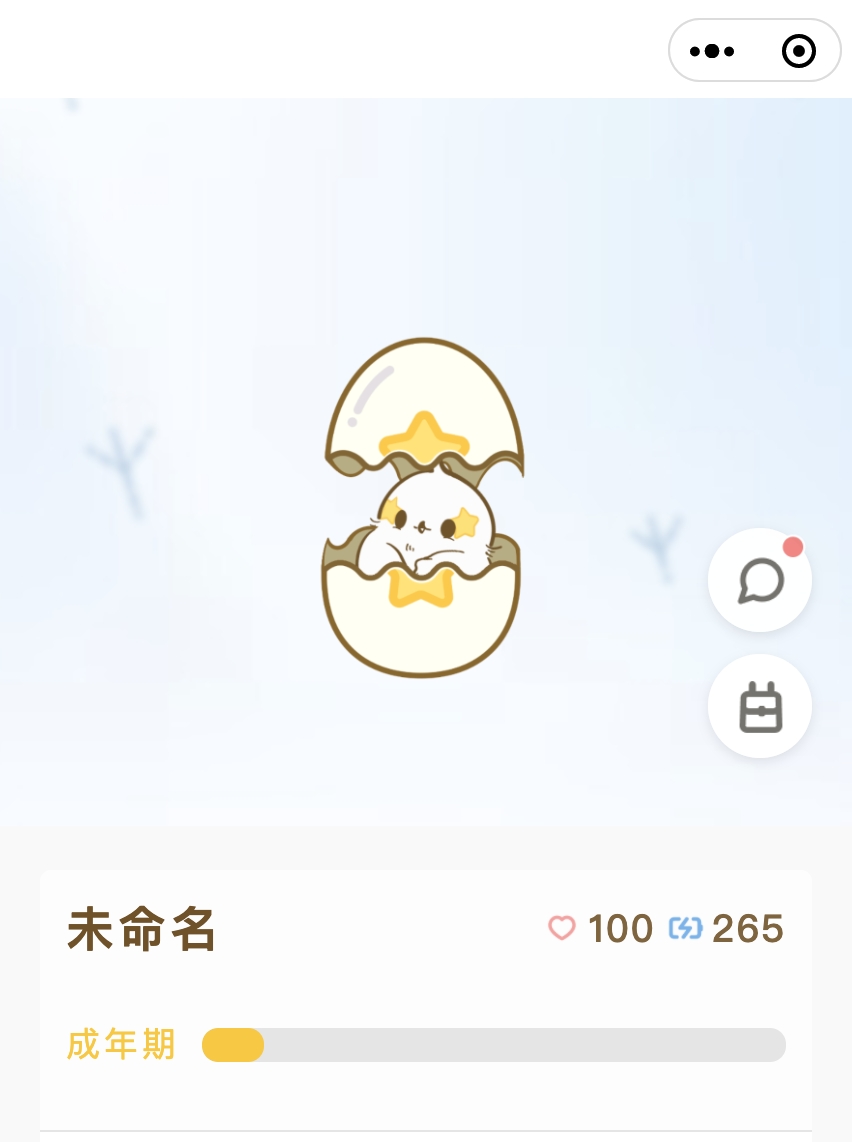Tap the hatching star pet in the egg
Viewport: 852px width, 1142px height.
[424, 510]
